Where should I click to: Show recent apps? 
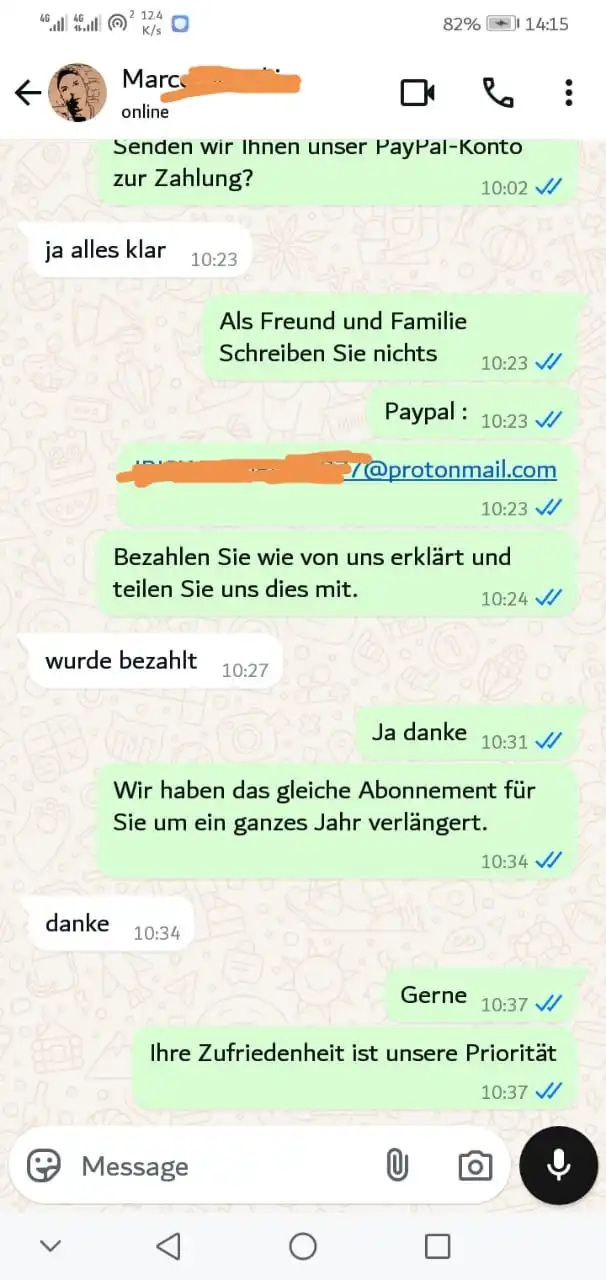437,1246
